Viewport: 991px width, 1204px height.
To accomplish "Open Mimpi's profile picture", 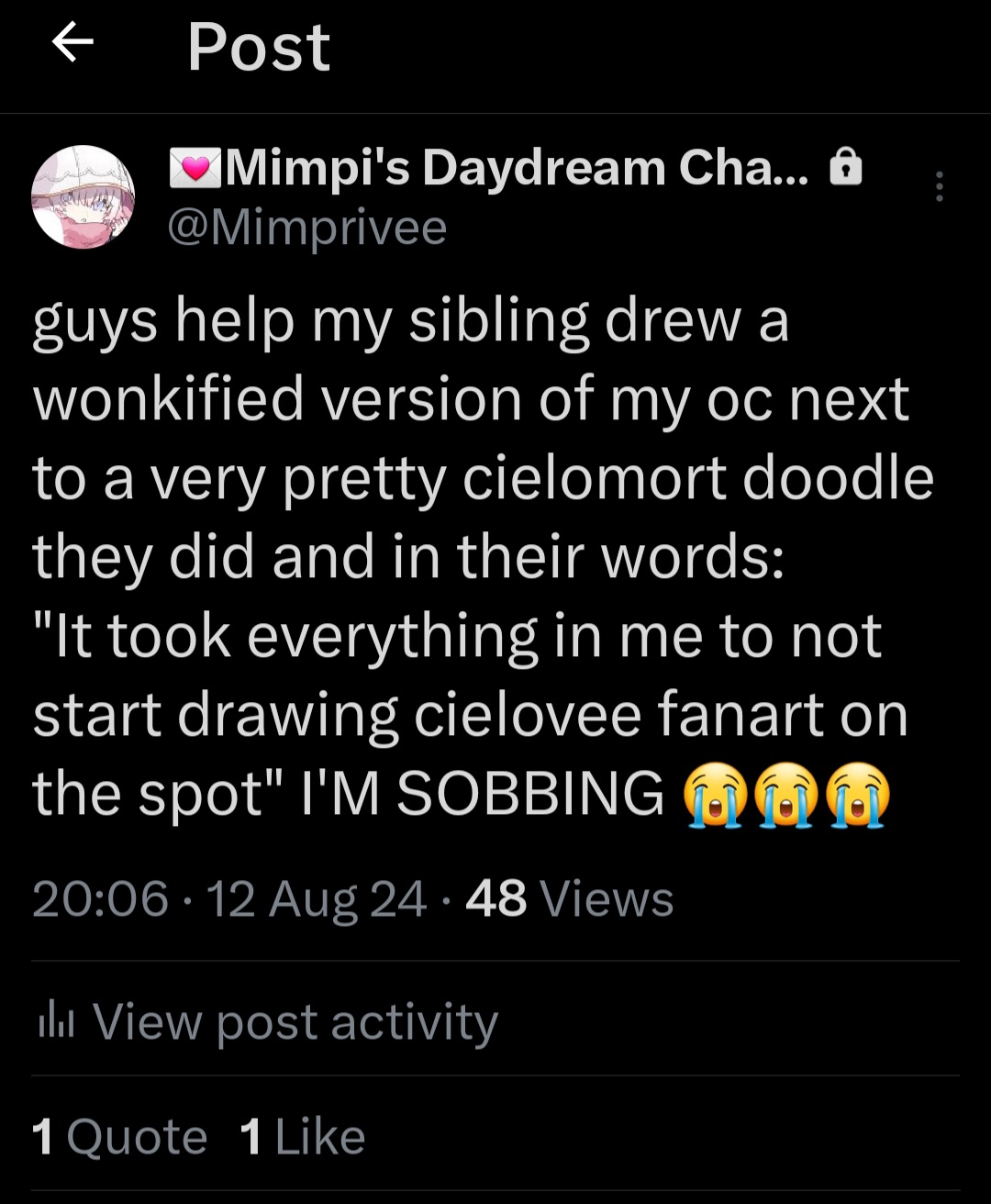I will click(x=84, y=196).
